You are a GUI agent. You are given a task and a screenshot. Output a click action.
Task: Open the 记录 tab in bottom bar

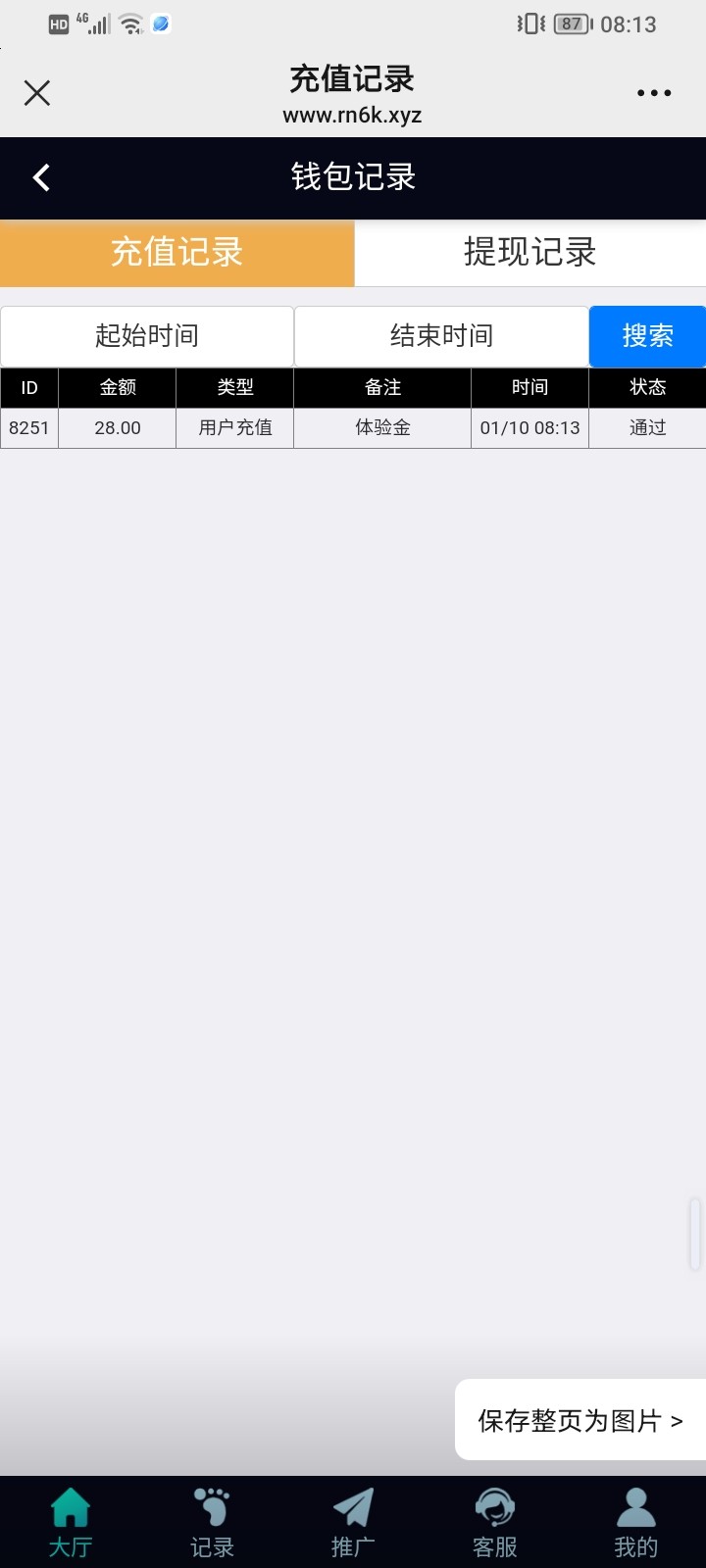(x=212, y=1523)
